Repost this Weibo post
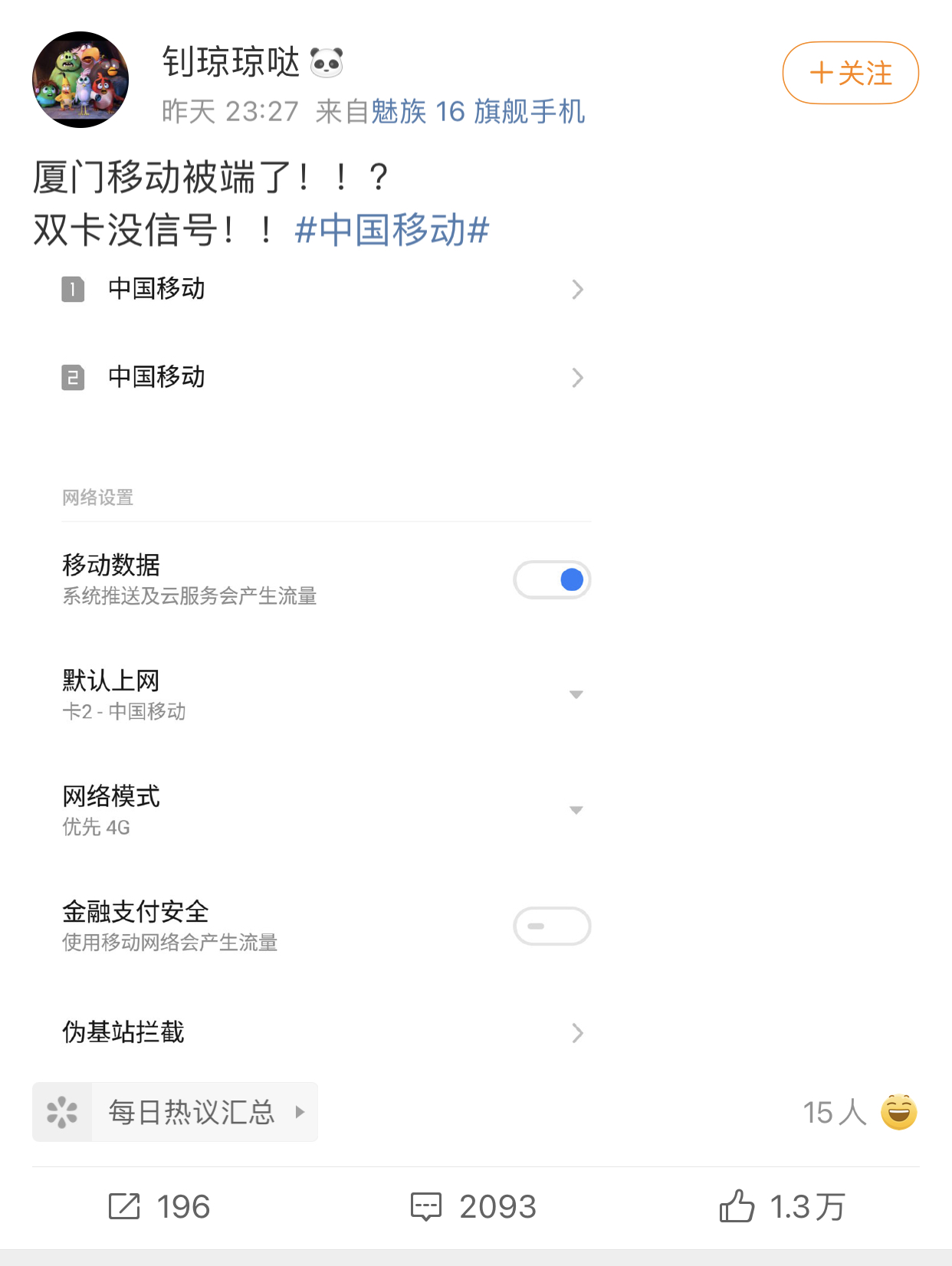Image resolution: width=952 pixels, height=1266 pixels. (x=159, y=1206)
